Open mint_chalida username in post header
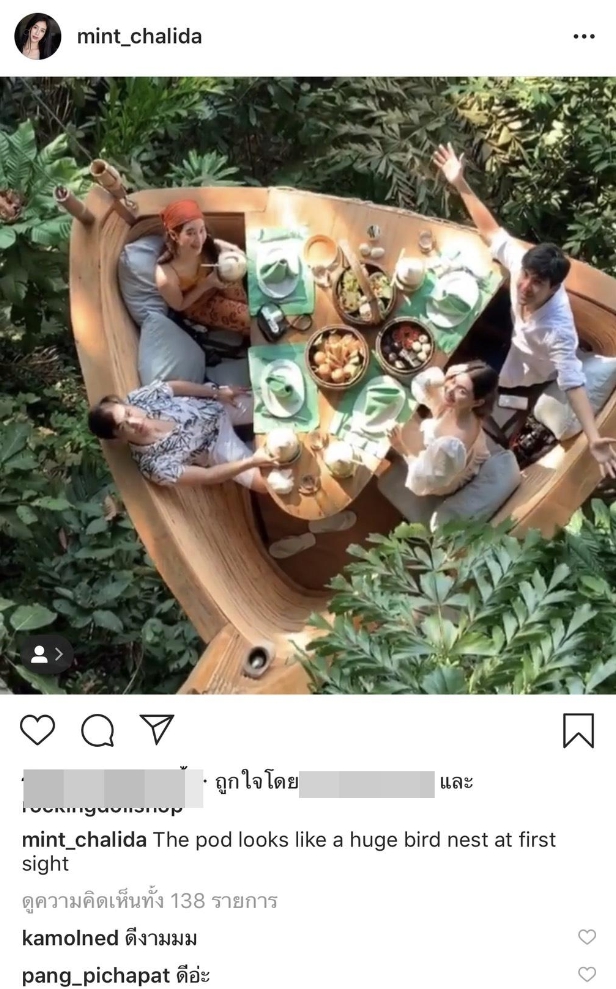This screenshot has height=989, width=616. [139, 37]
